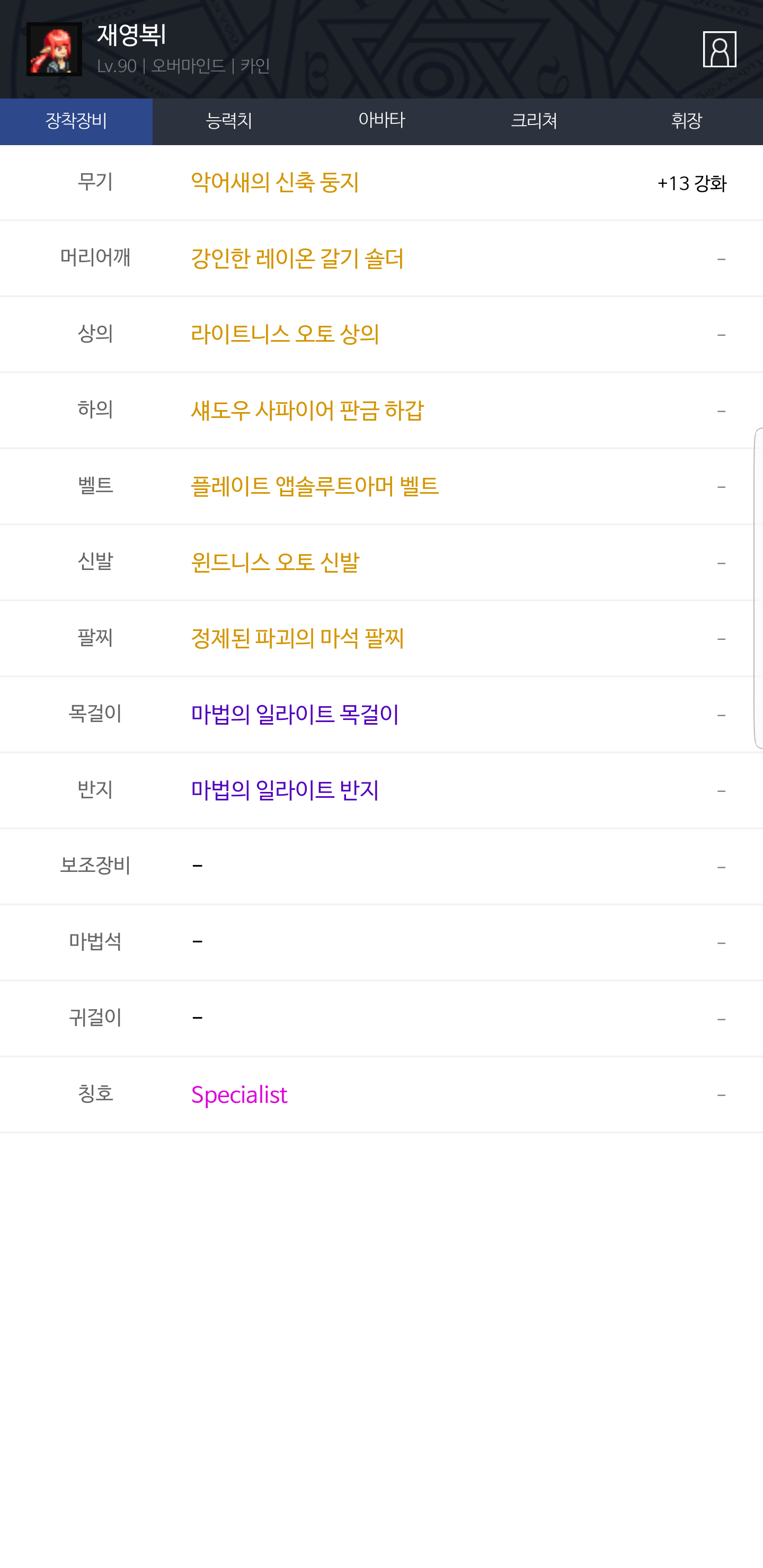Tap the character avatar thumbnail
Image resolution: width=763 pixels, height=1568 pixels.
tap(54, 49)
